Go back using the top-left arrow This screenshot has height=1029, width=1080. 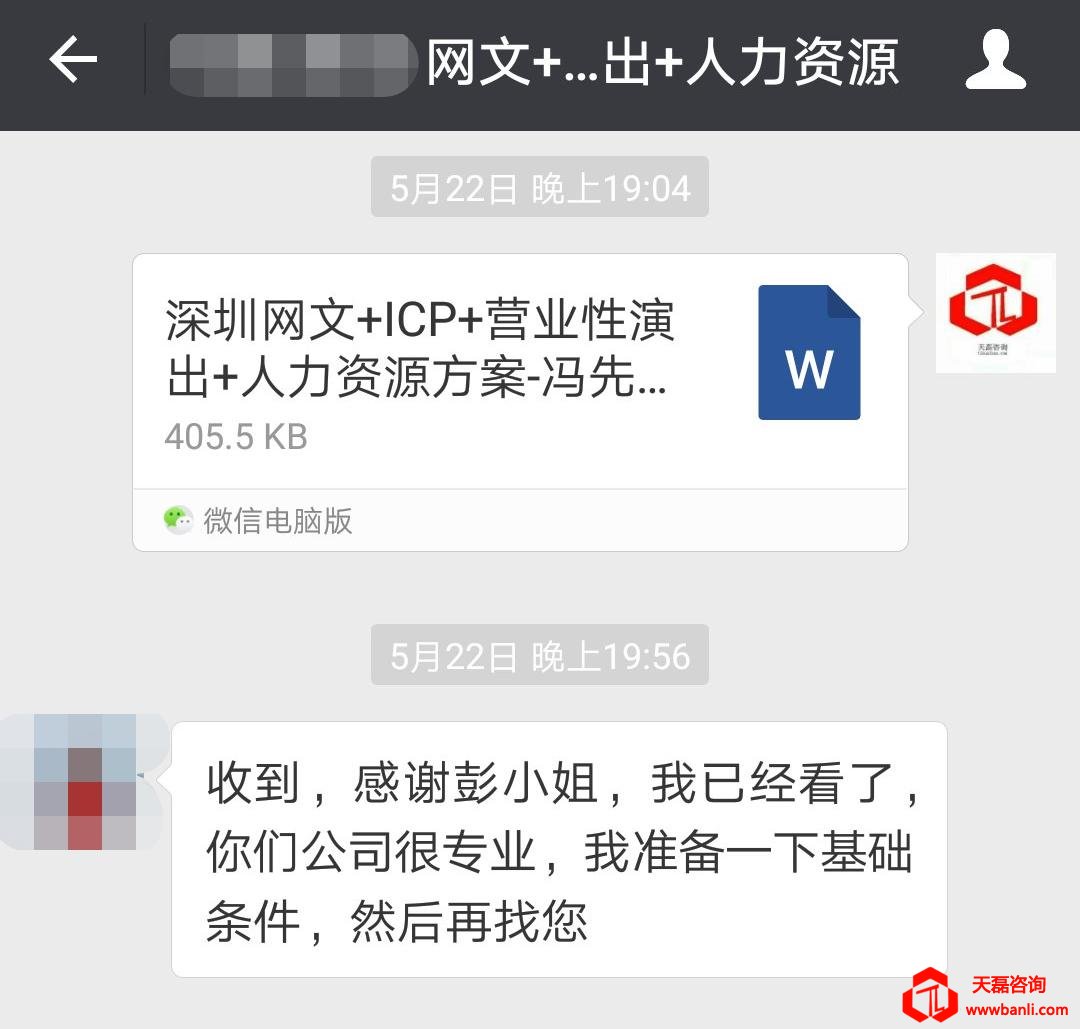(73, 61)
